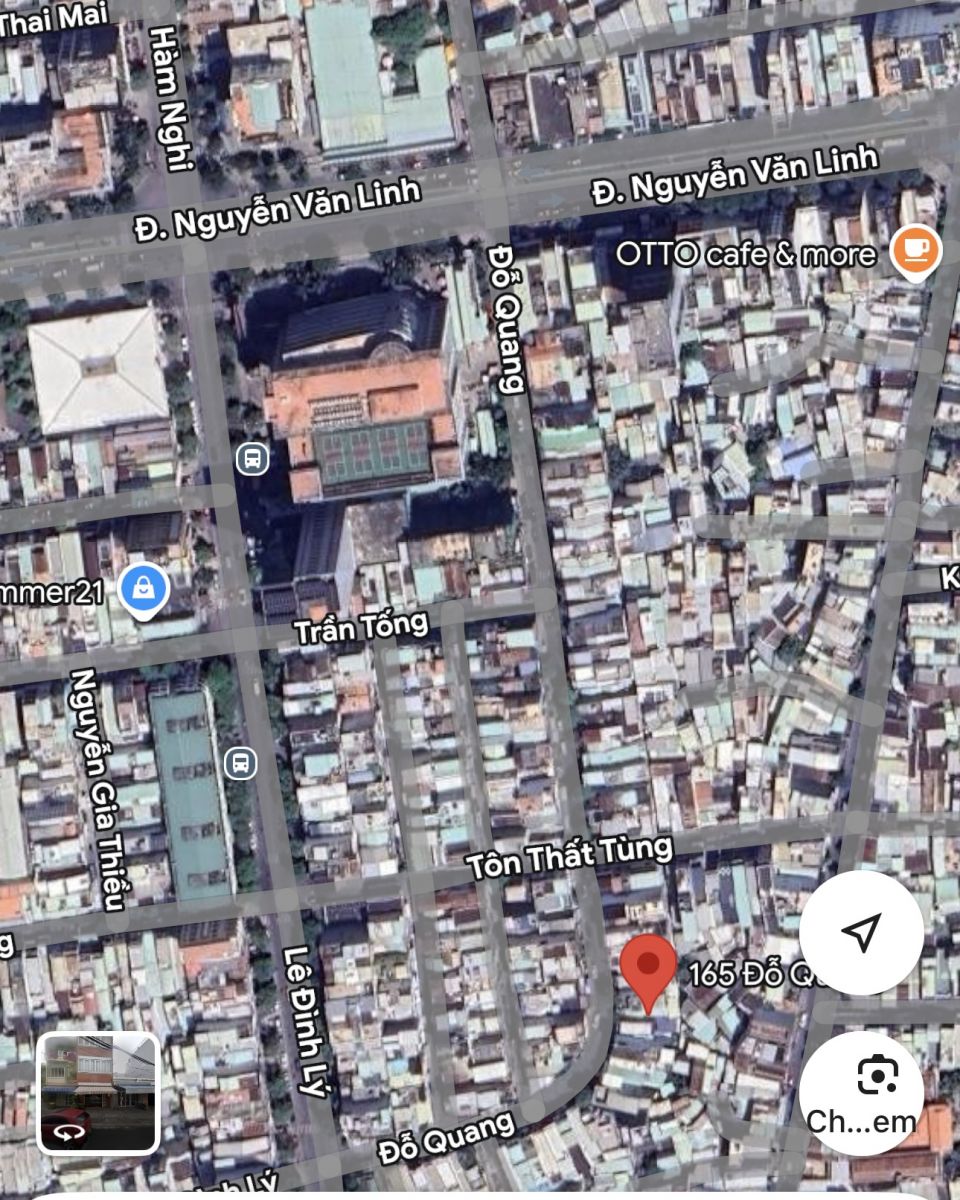960x1200 pixels.
Task: Select the bus stop on Lê Đình Lý
Action: [x=240, y=763]
